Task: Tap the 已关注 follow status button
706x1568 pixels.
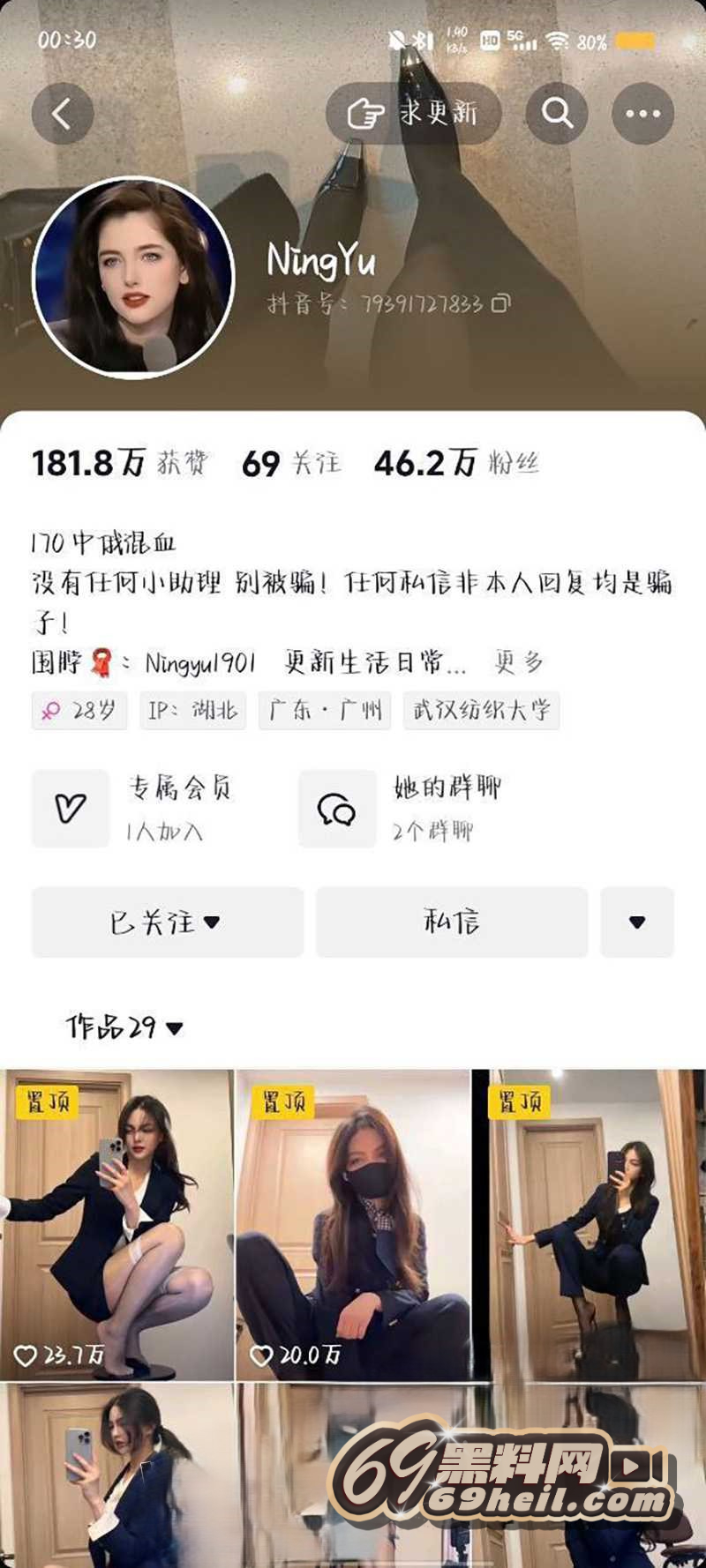Action: [167, 922]
